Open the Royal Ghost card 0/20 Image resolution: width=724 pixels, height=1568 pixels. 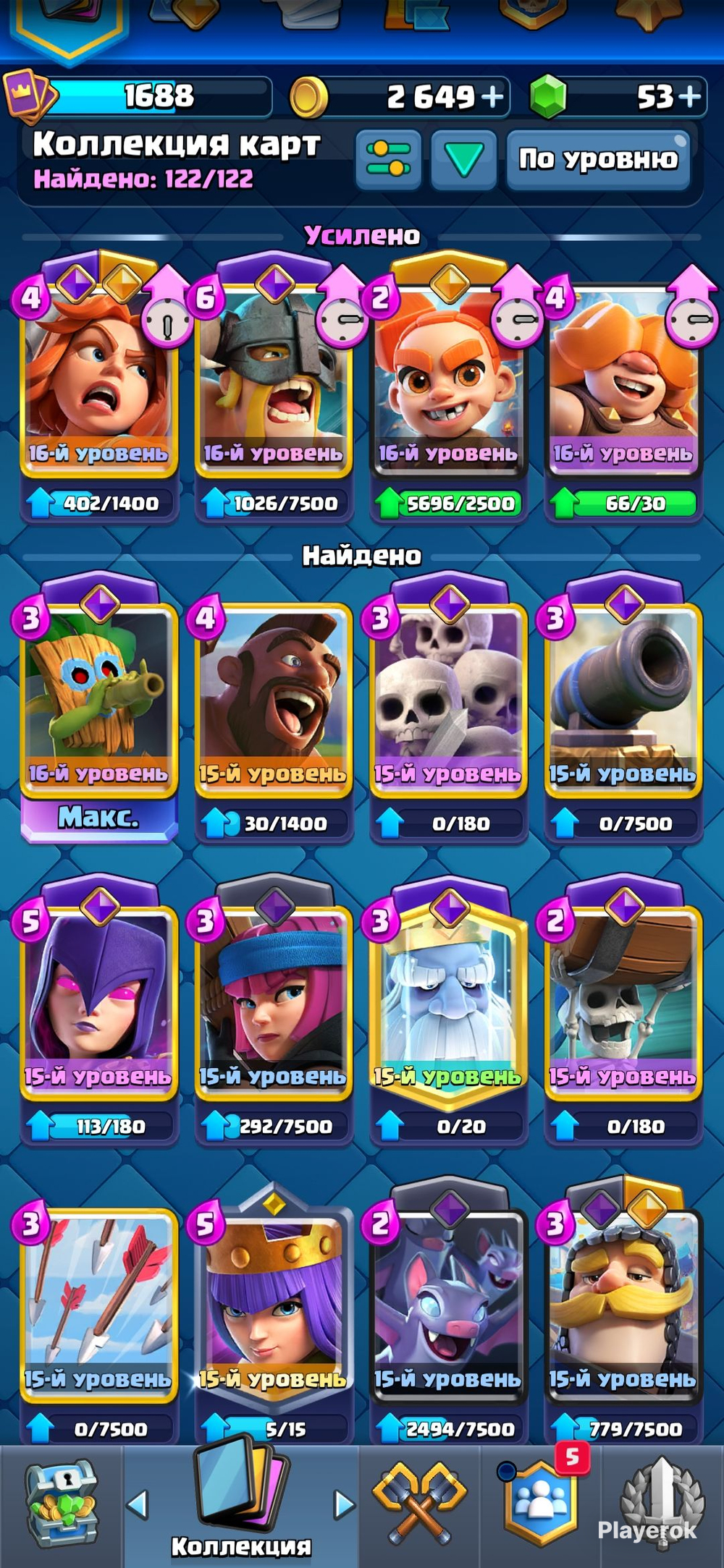pyautogui.click(x=448, y=1010)
